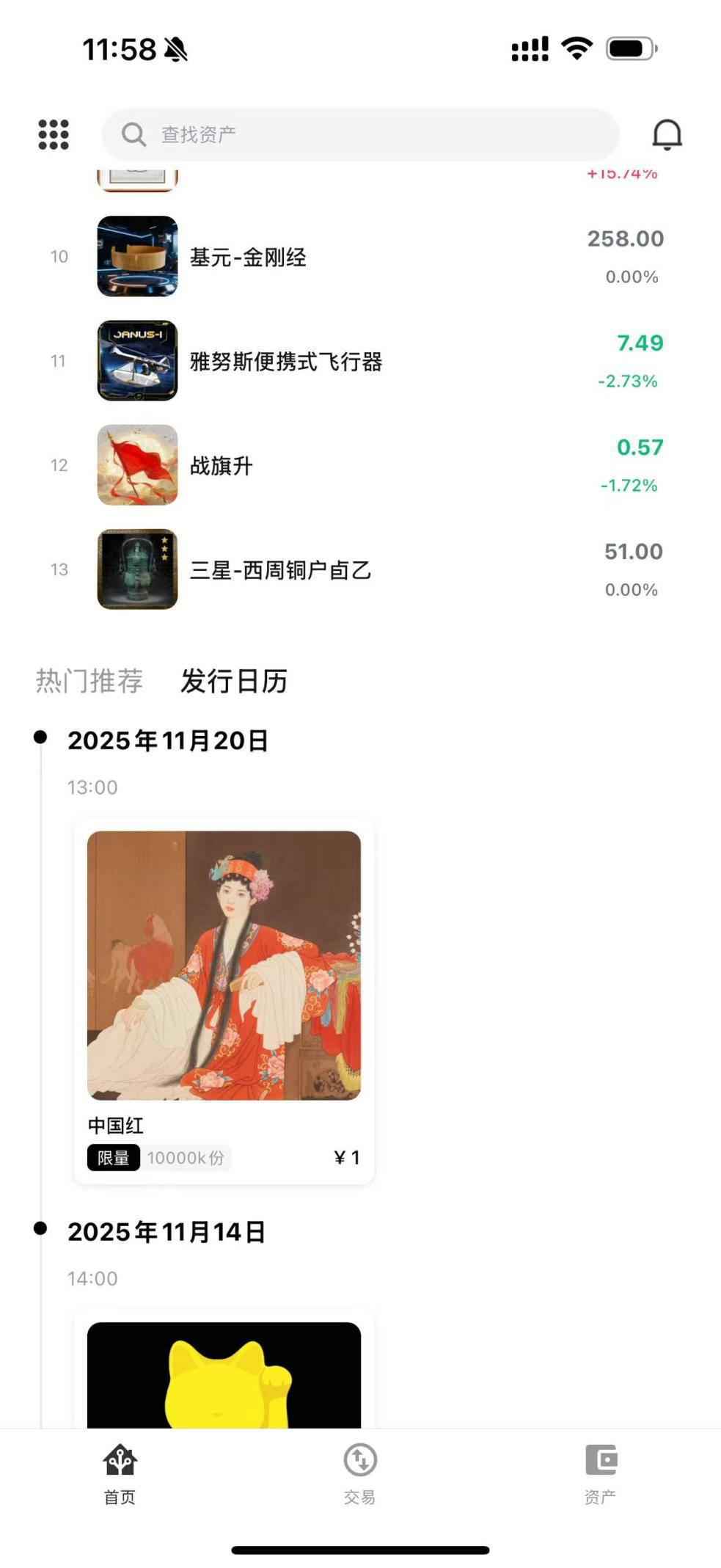Switch to the 热门推荐 tab

[89, 681]
